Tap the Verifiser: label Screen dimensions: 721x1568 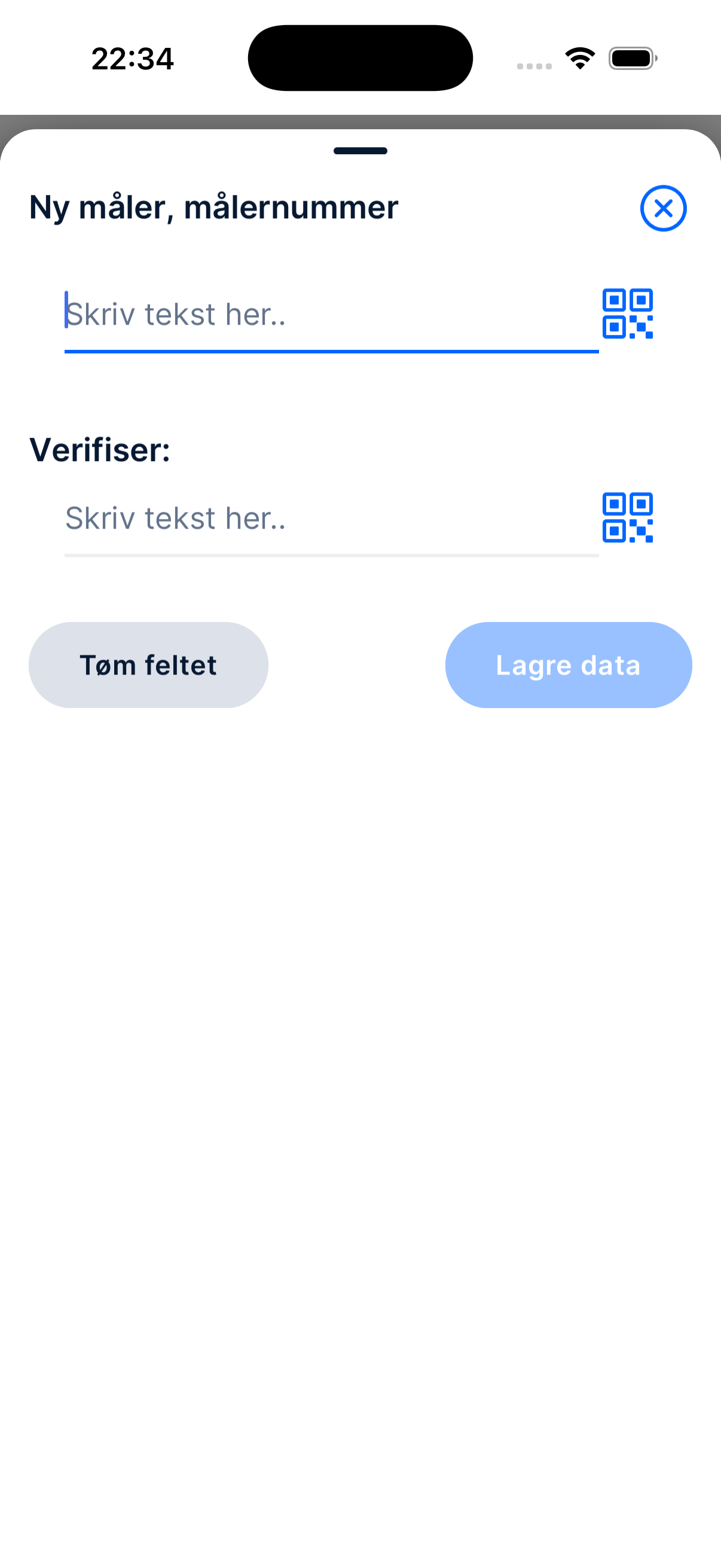(99, 450)
